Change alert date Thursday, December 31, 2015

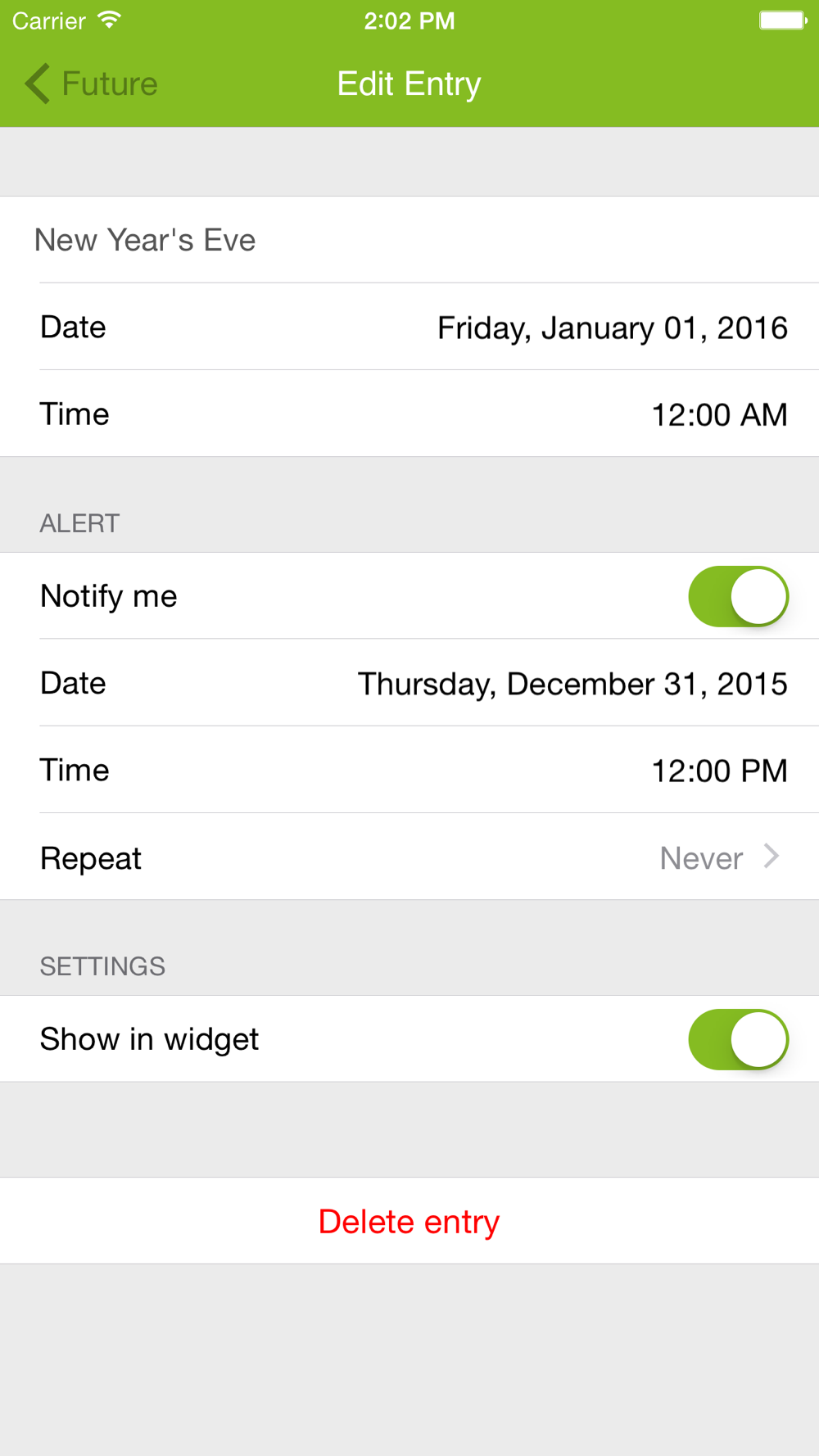click(x=572, y=684)
